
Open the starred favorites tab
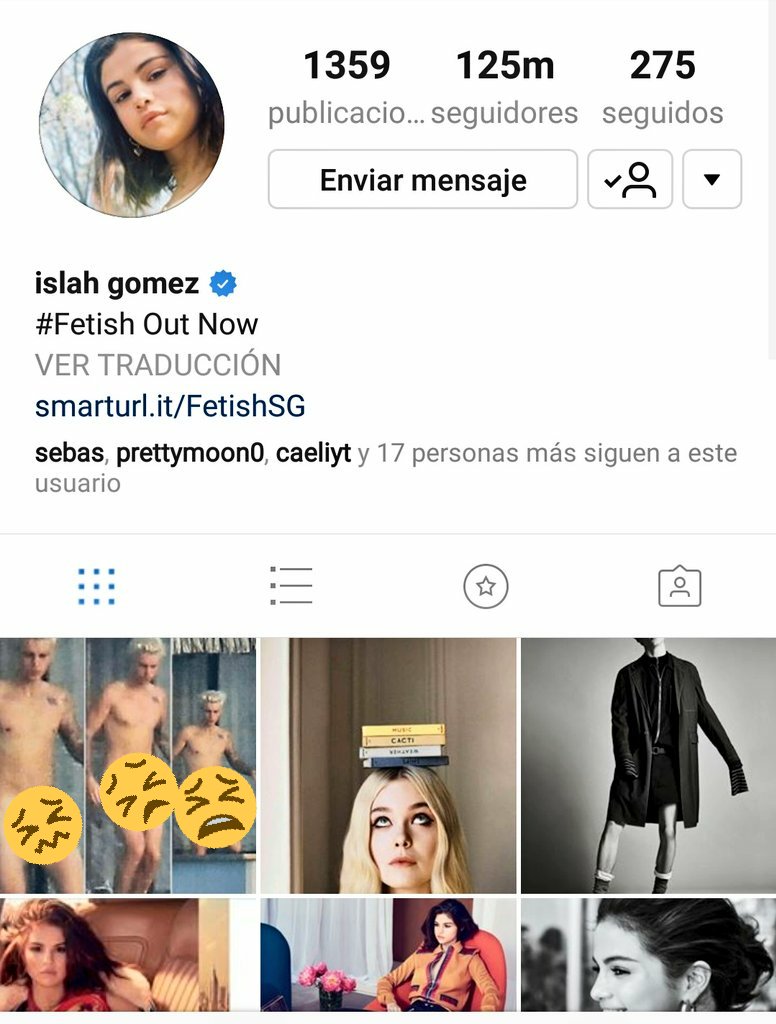(486, 586)
